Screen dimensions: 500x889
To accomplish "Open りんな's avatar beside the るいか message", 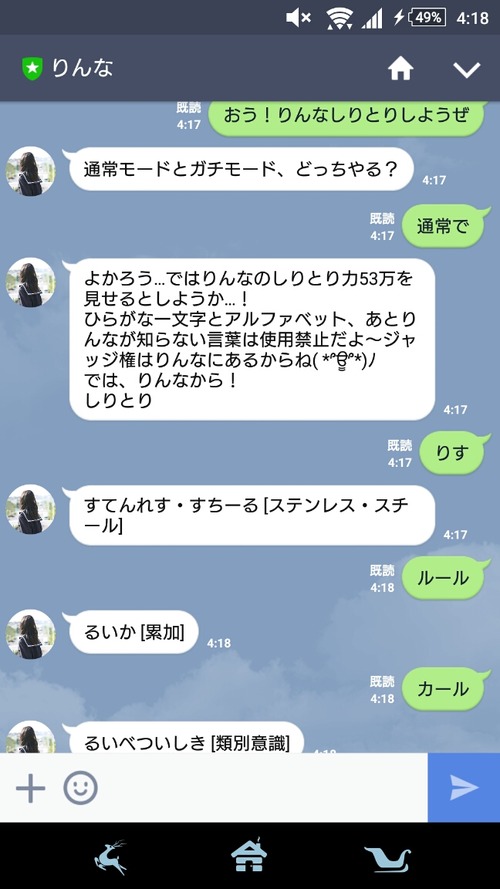I will [31, 634].
